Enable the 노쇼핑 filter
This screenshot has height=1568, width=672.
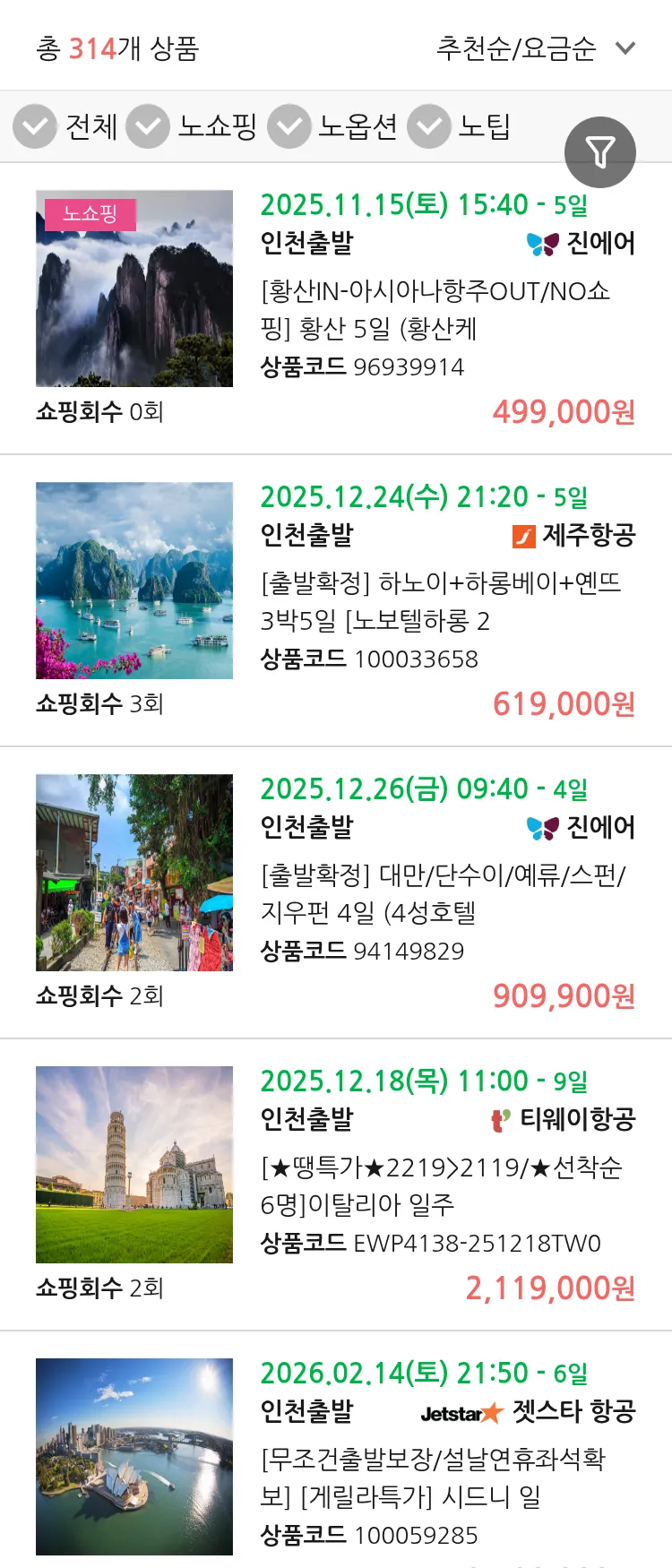tap(149, 125)
